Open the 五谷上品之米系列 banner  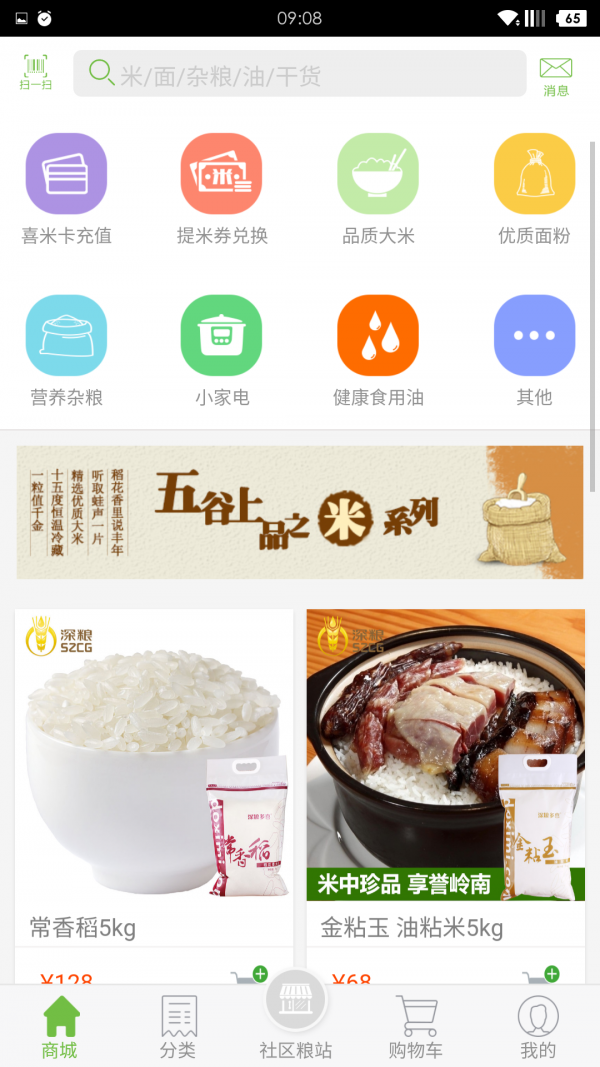pyautogui.click(x=300, y=512)
